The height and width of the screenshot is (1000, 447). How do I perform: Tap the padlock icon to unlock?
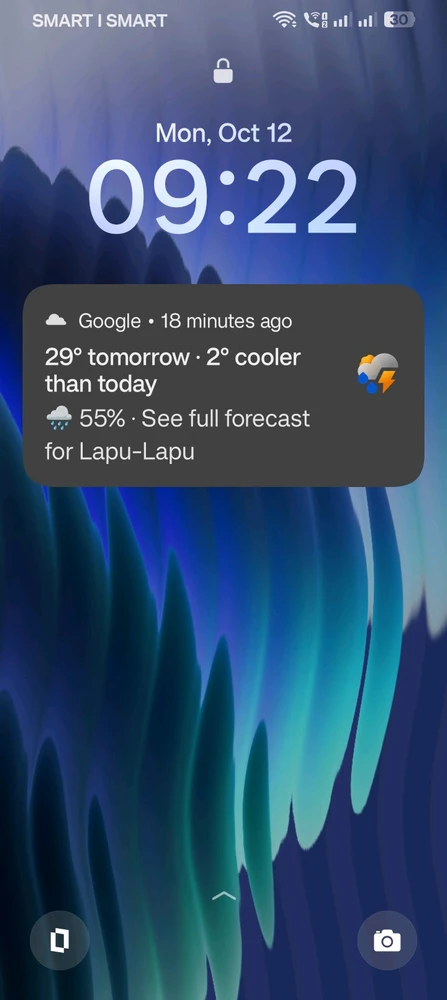pyautogui.click(x=223, y=71)
